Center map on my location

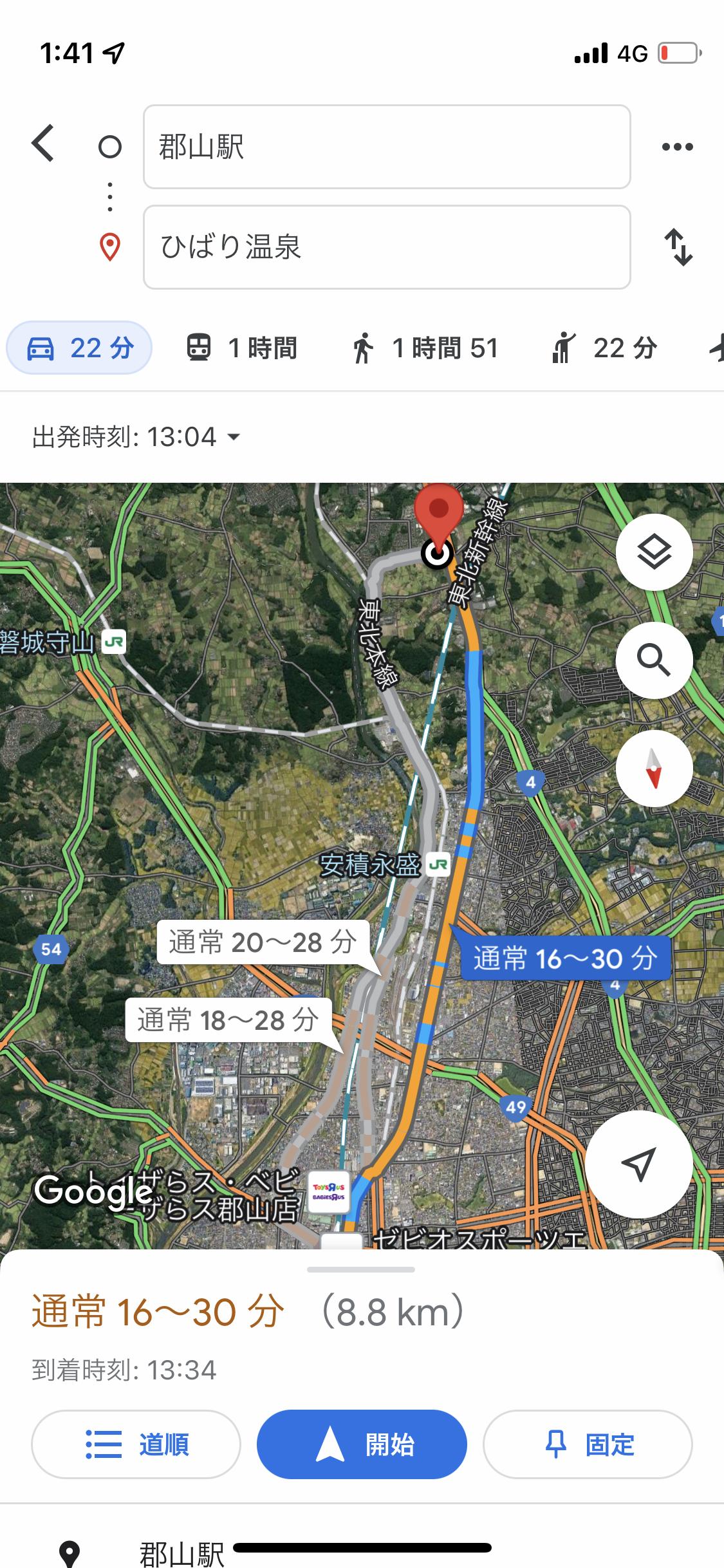(x=638, y=1164)
